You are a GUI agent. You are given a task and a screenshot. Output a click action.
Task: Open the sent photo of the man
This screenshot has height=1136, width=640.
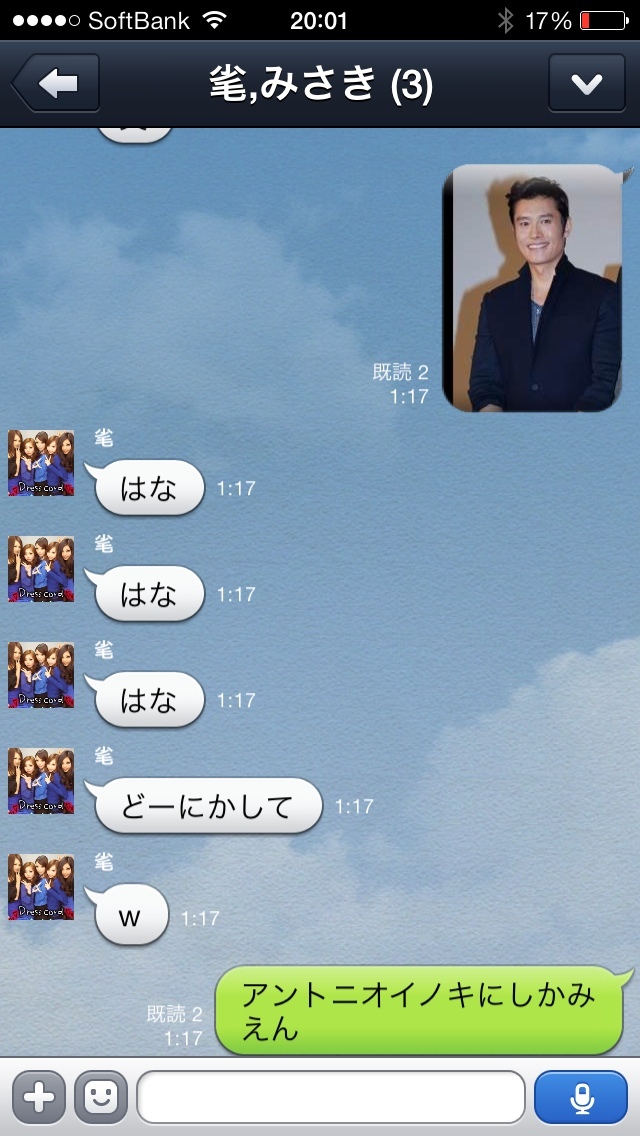(x=532, y=288)
